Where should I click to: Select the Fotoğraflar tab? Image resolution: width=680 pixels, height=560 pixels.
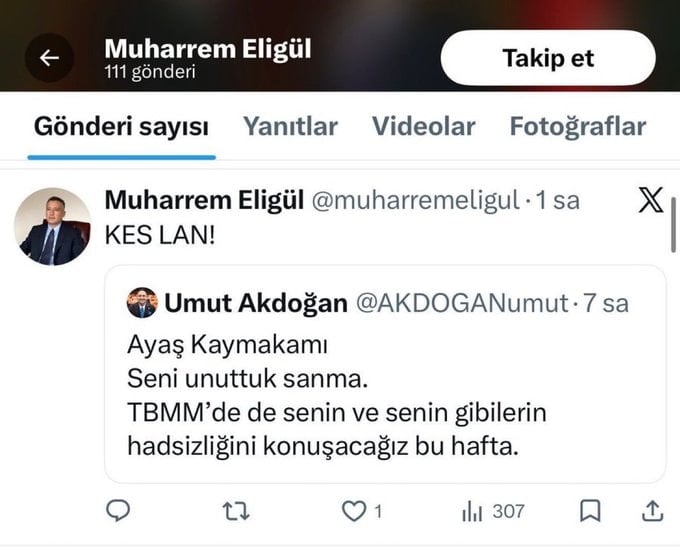point(577,127)
